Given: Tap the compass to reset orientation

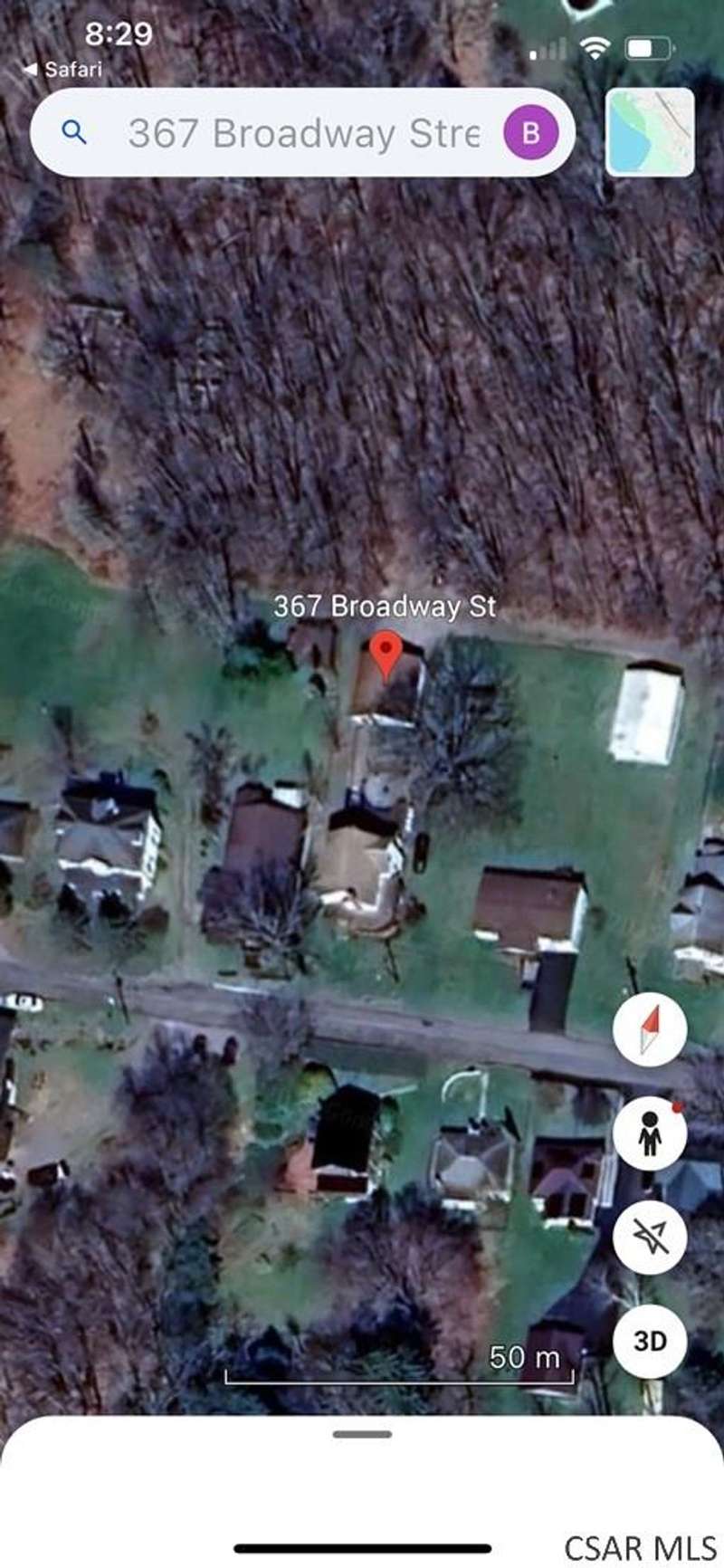Looking at the screenshot, I should click(x=650, y=1030).
